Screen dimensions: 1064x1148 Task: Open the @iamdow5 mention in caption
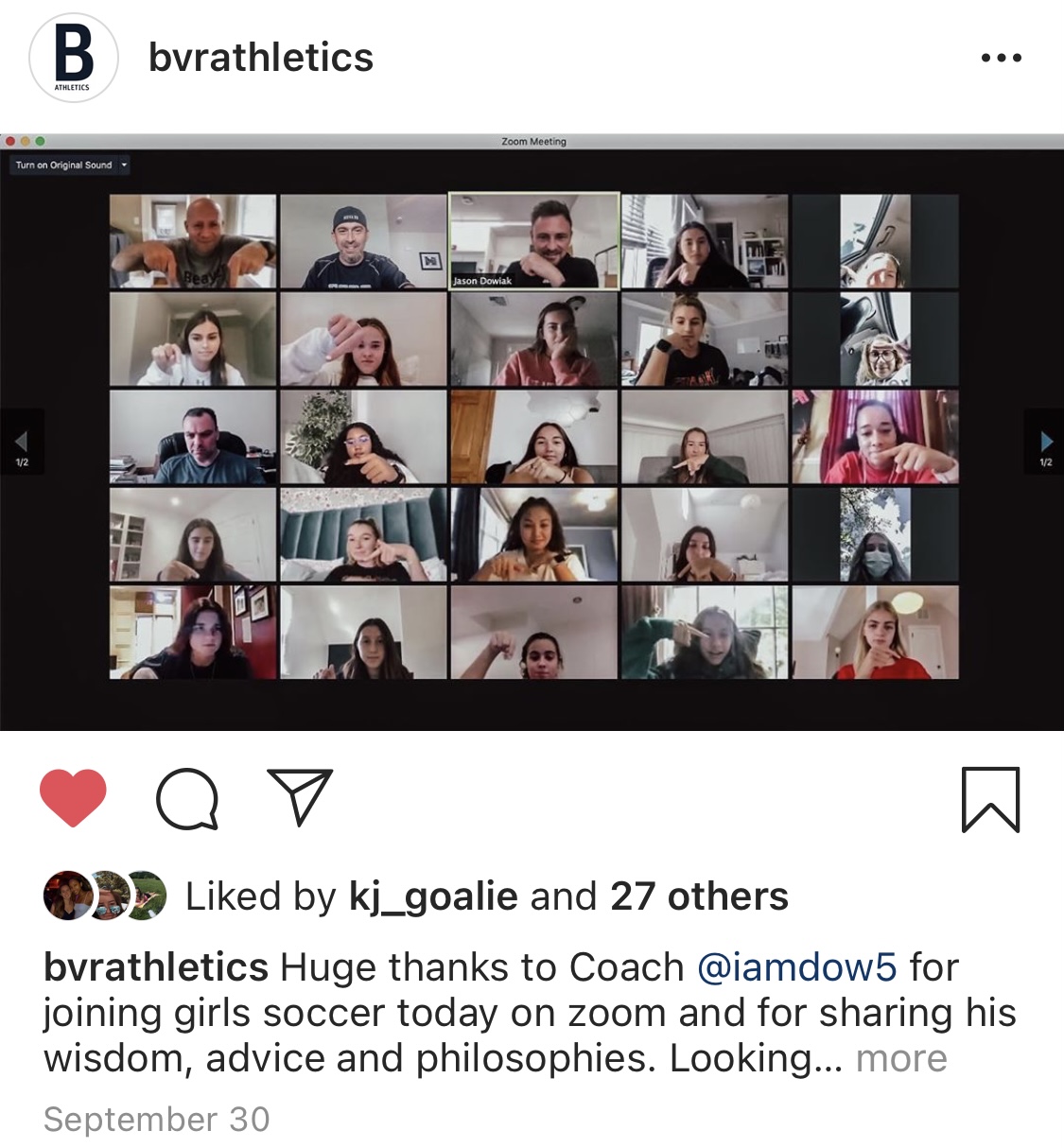point(796,967)
